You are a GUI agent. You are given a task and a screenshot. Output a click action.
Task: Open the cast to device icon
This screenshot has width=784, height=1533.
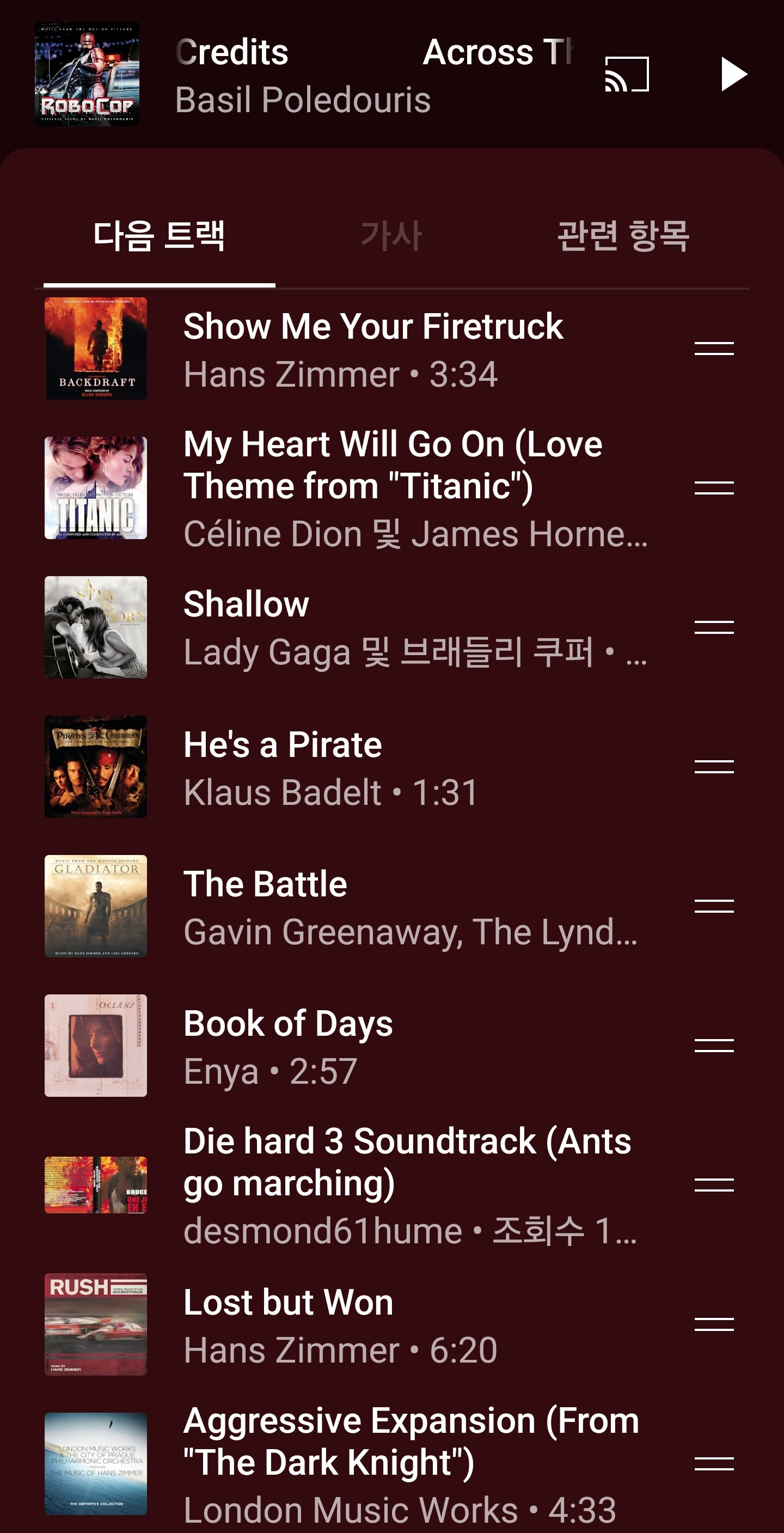coord(626,75)
